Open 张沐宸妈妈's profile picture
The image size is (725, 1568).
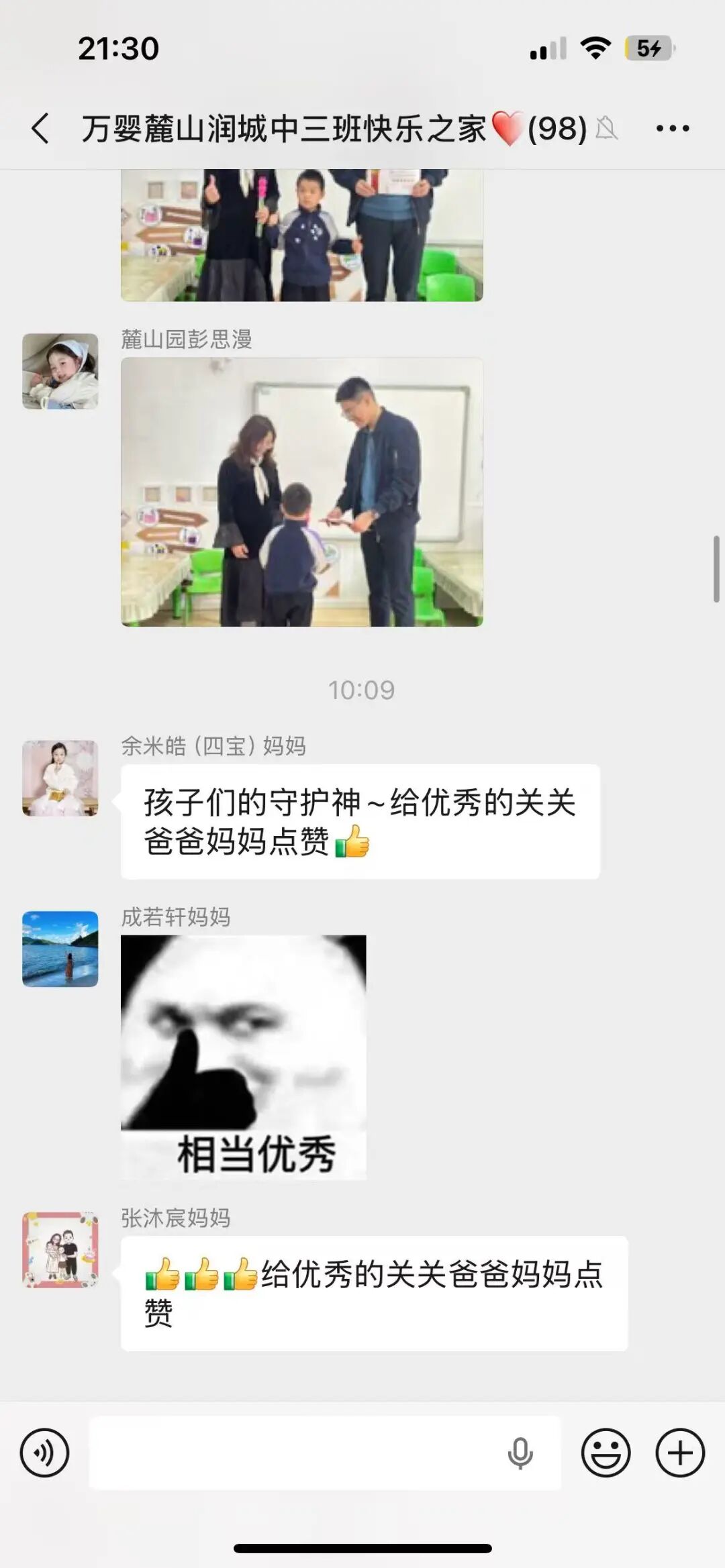60,1249
